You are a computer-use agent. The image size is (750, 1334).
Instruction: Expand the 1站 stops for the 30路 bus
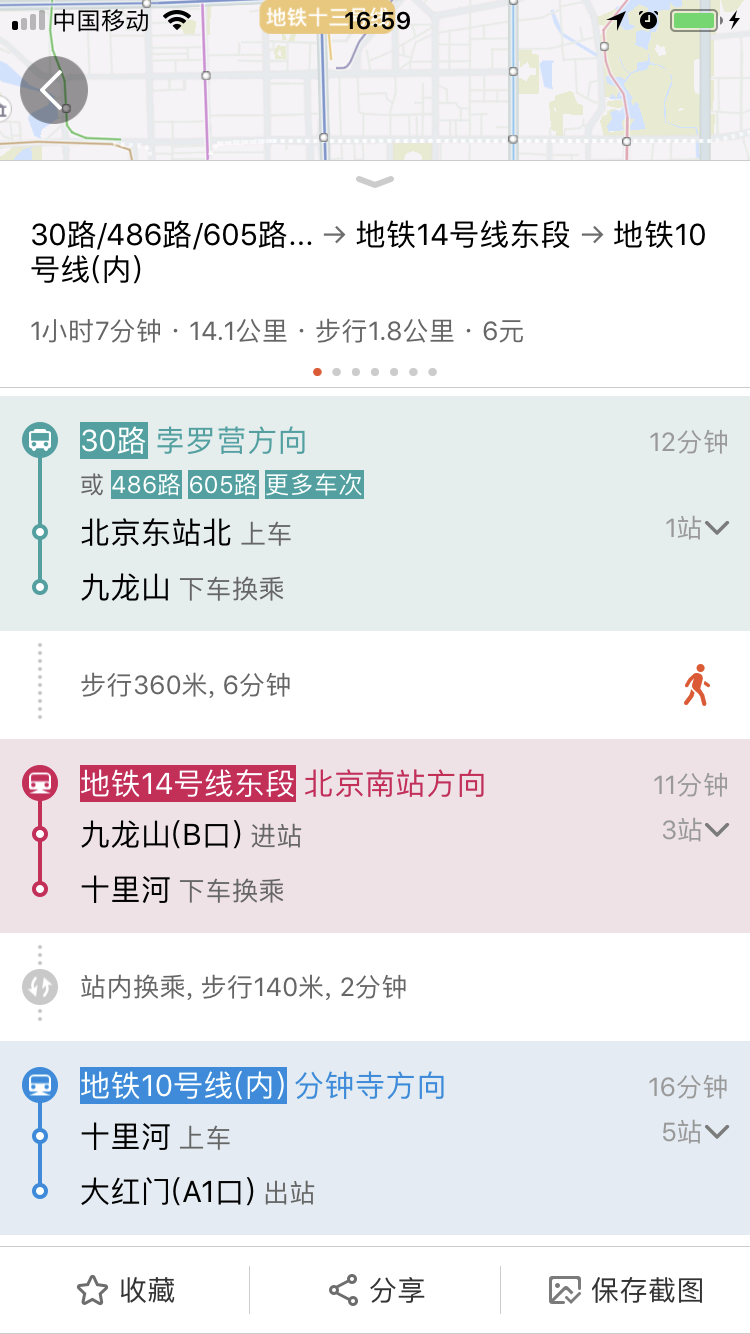pyautogui.click(x=698, y=528)
